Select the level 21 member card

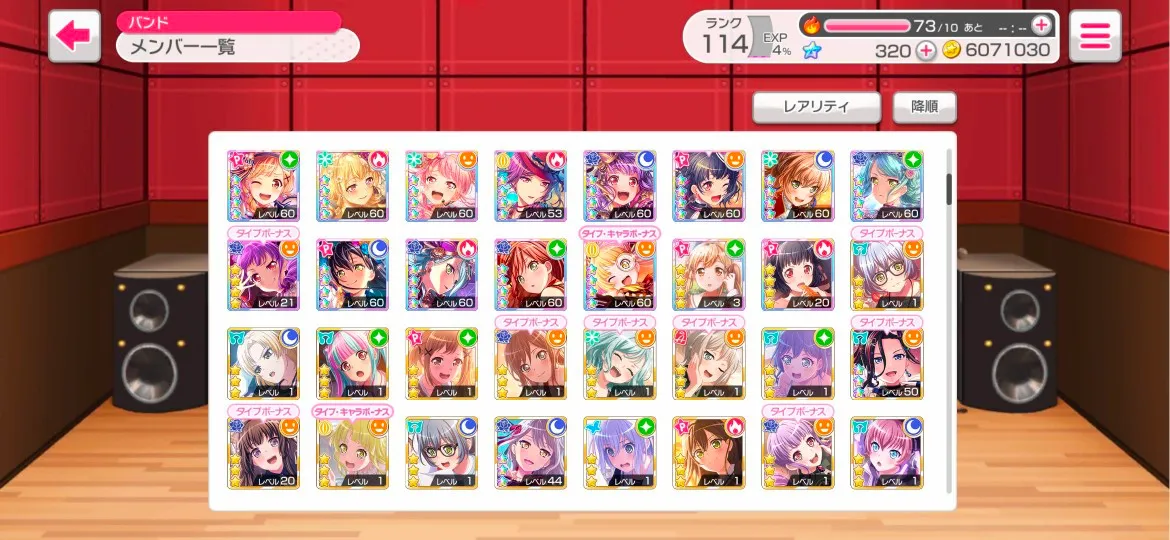pos(263,275)
